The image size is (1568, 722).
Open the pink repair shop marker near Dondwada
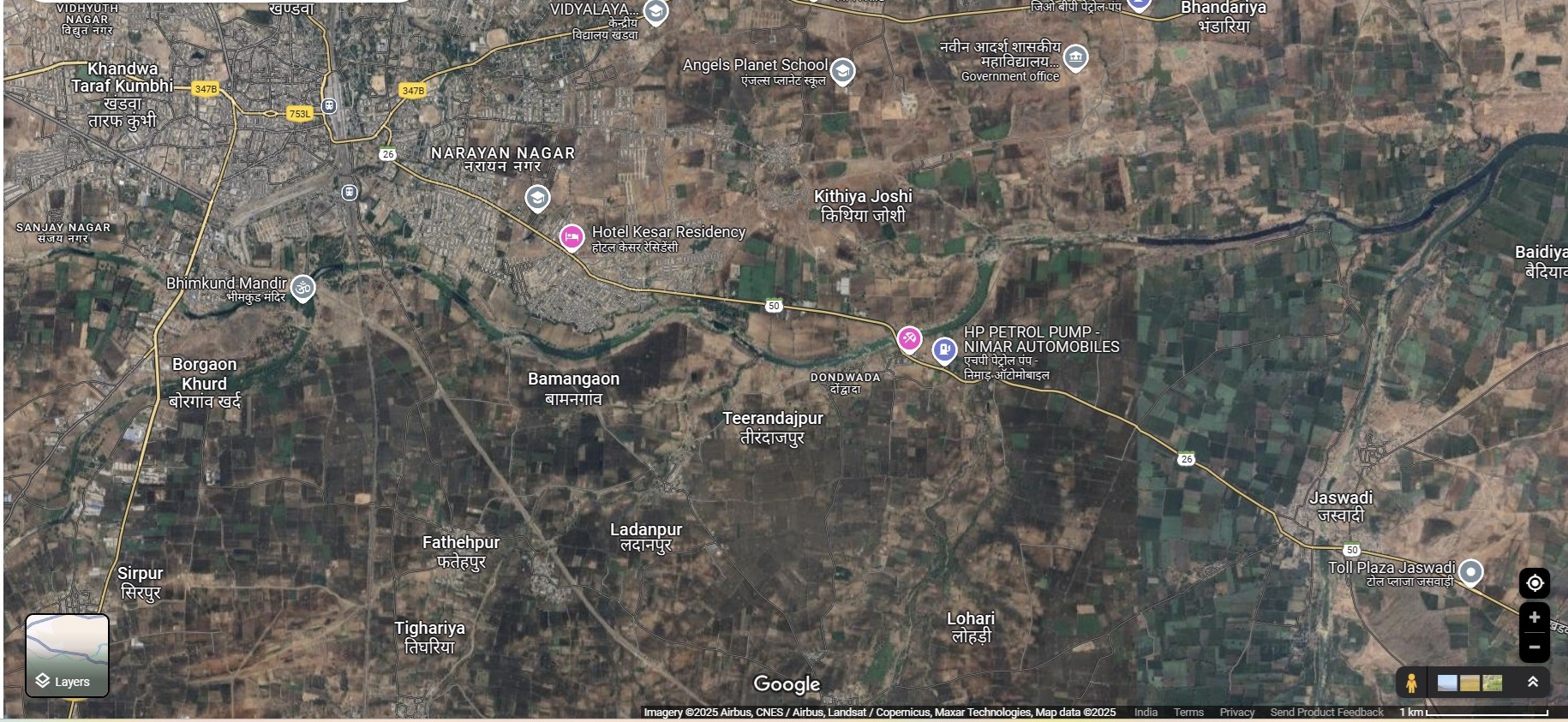pos(909,339)
